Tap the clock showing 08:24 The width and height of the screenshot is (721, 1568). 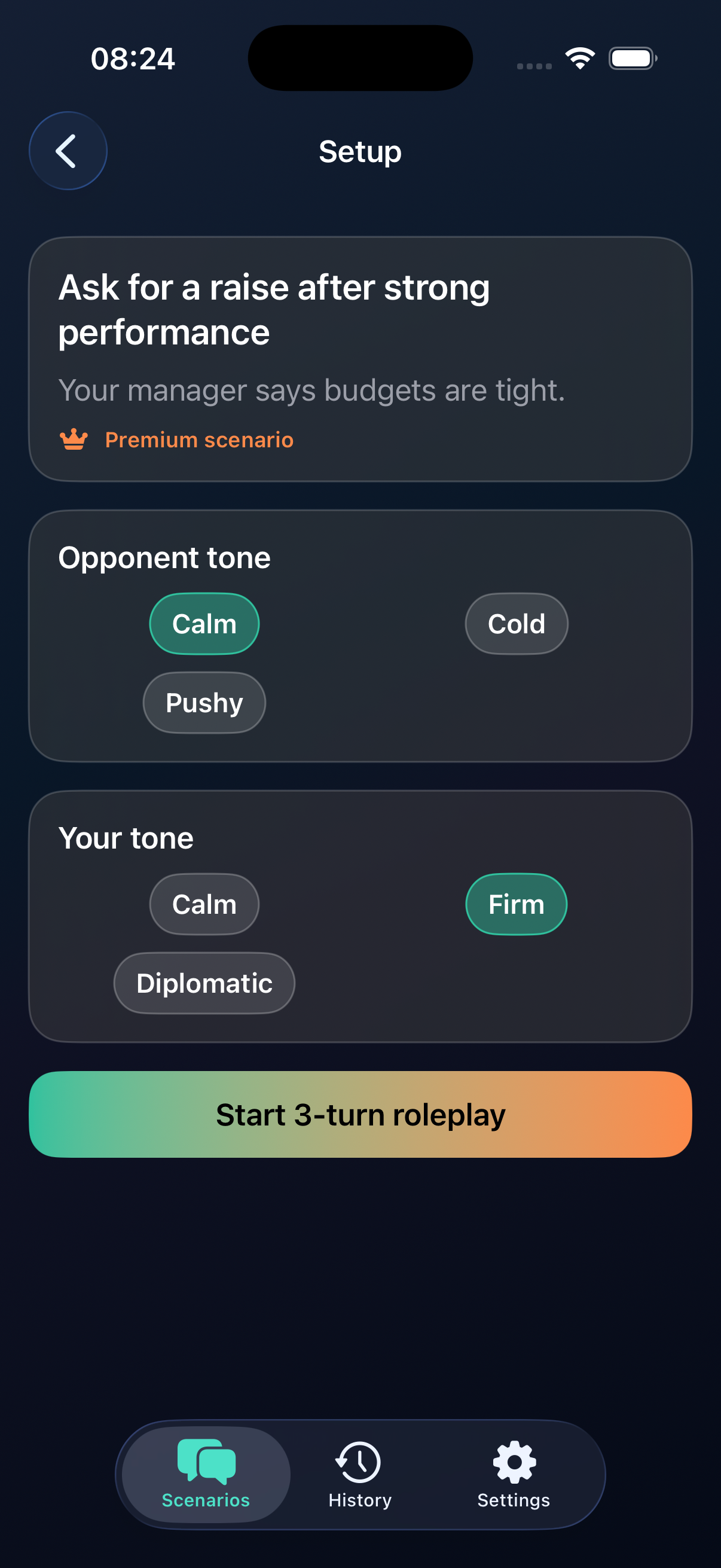(x=133, y=58)
